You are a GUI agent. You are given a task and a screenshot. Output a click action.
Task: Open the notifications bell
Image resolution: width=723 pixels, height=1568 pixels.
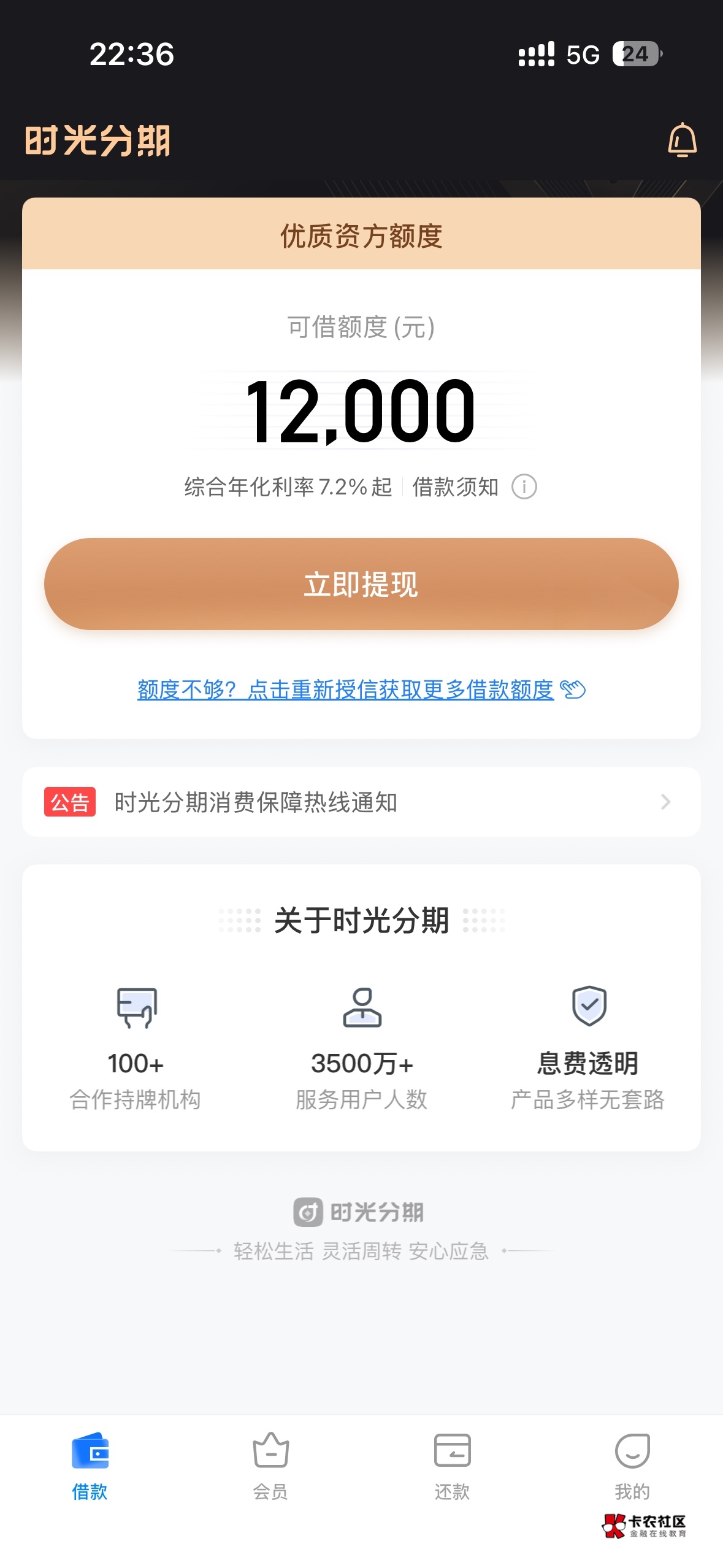(x=682, y=140)
